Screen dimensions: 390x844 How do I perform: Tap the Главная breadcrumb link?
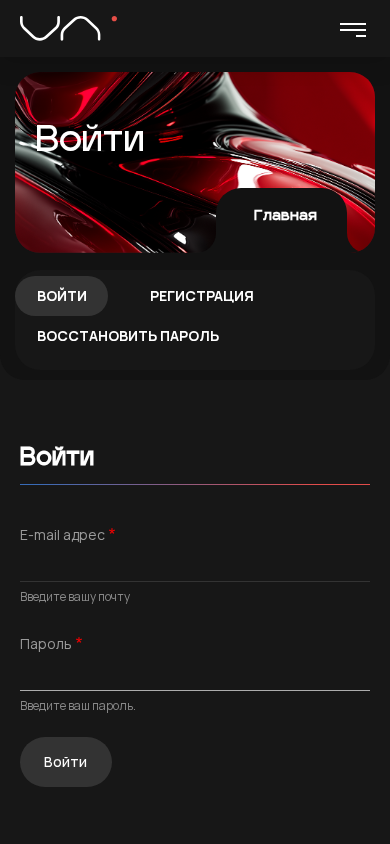click(285, 215)
